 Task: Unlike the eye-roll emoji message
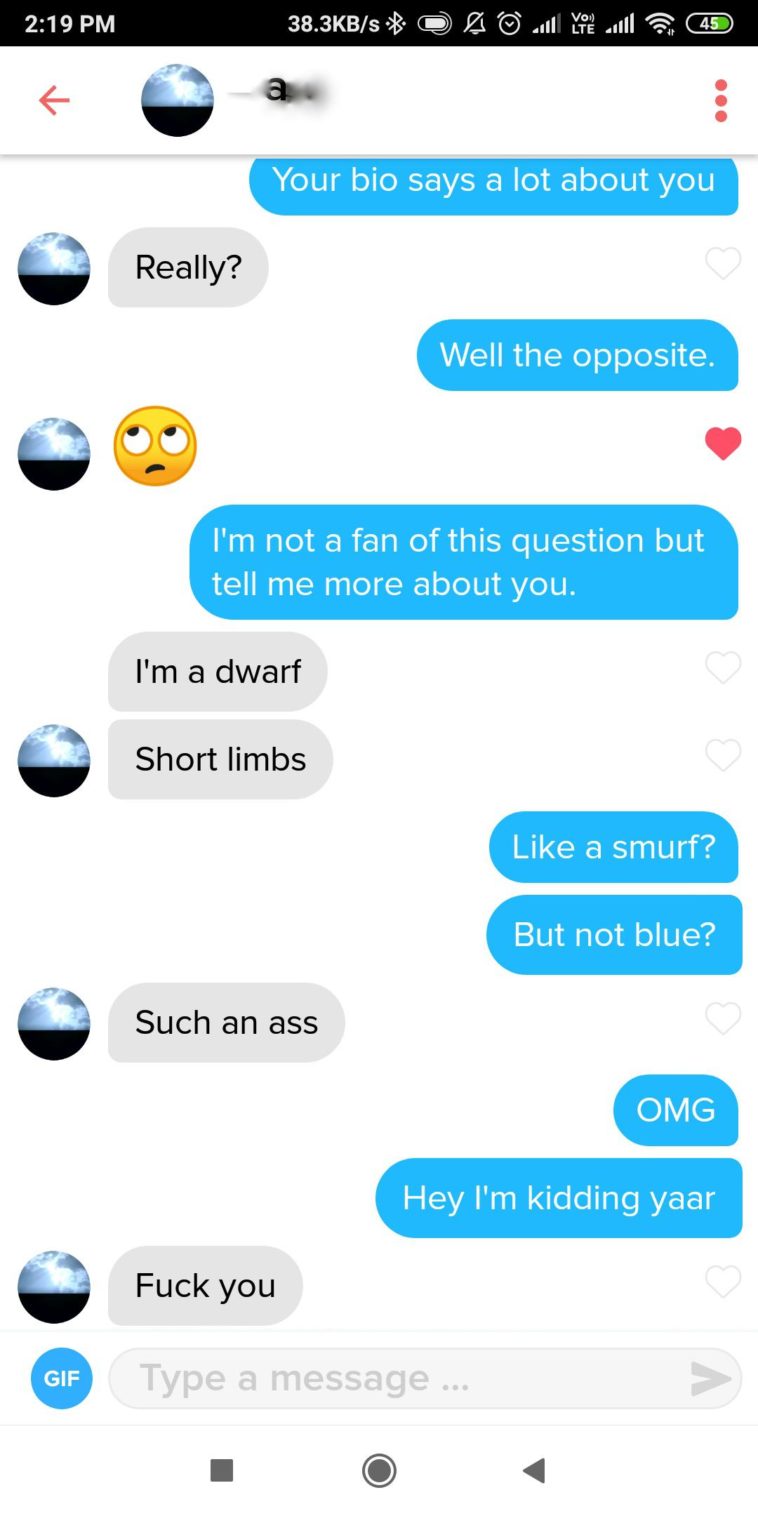point(723,442)
